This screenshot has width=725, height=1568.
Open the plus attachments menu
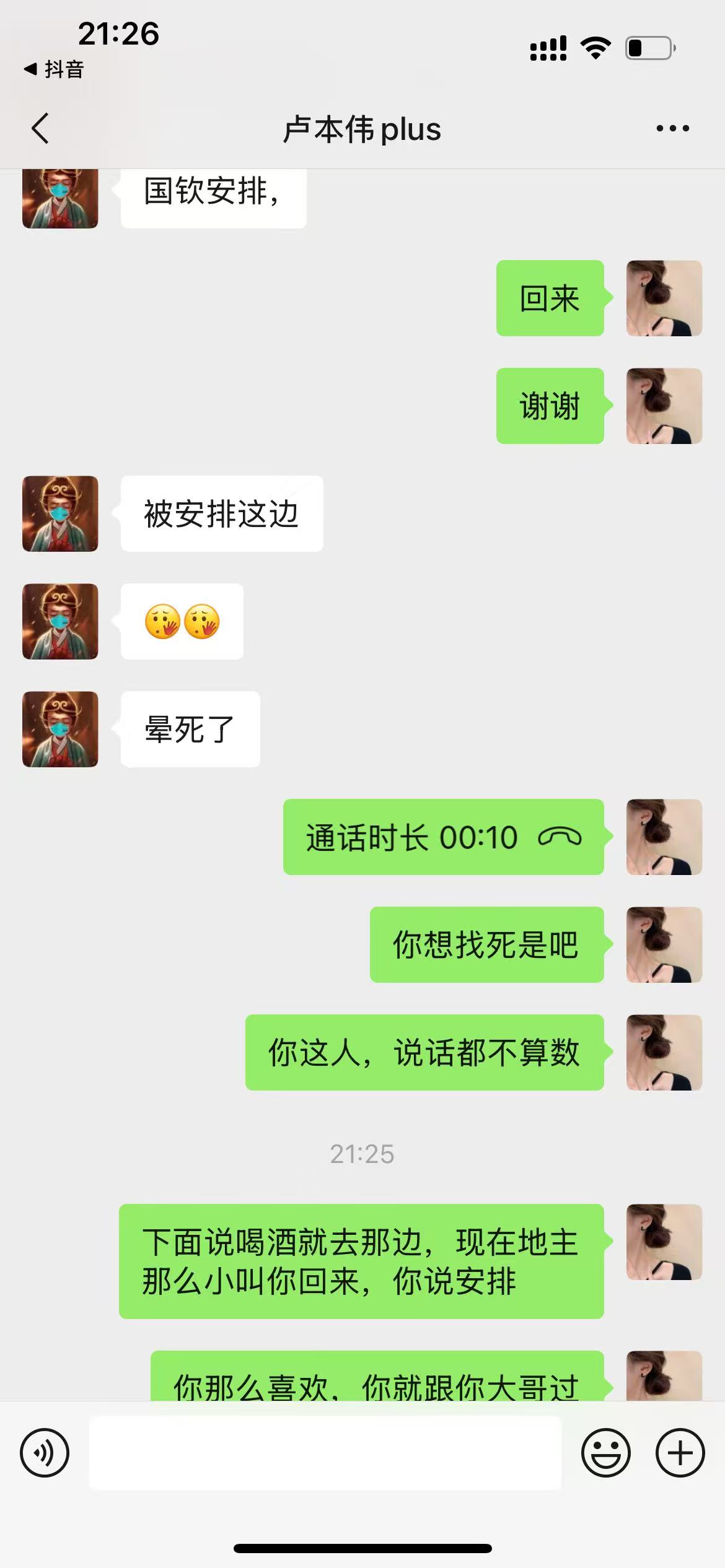coord(680,1453)
